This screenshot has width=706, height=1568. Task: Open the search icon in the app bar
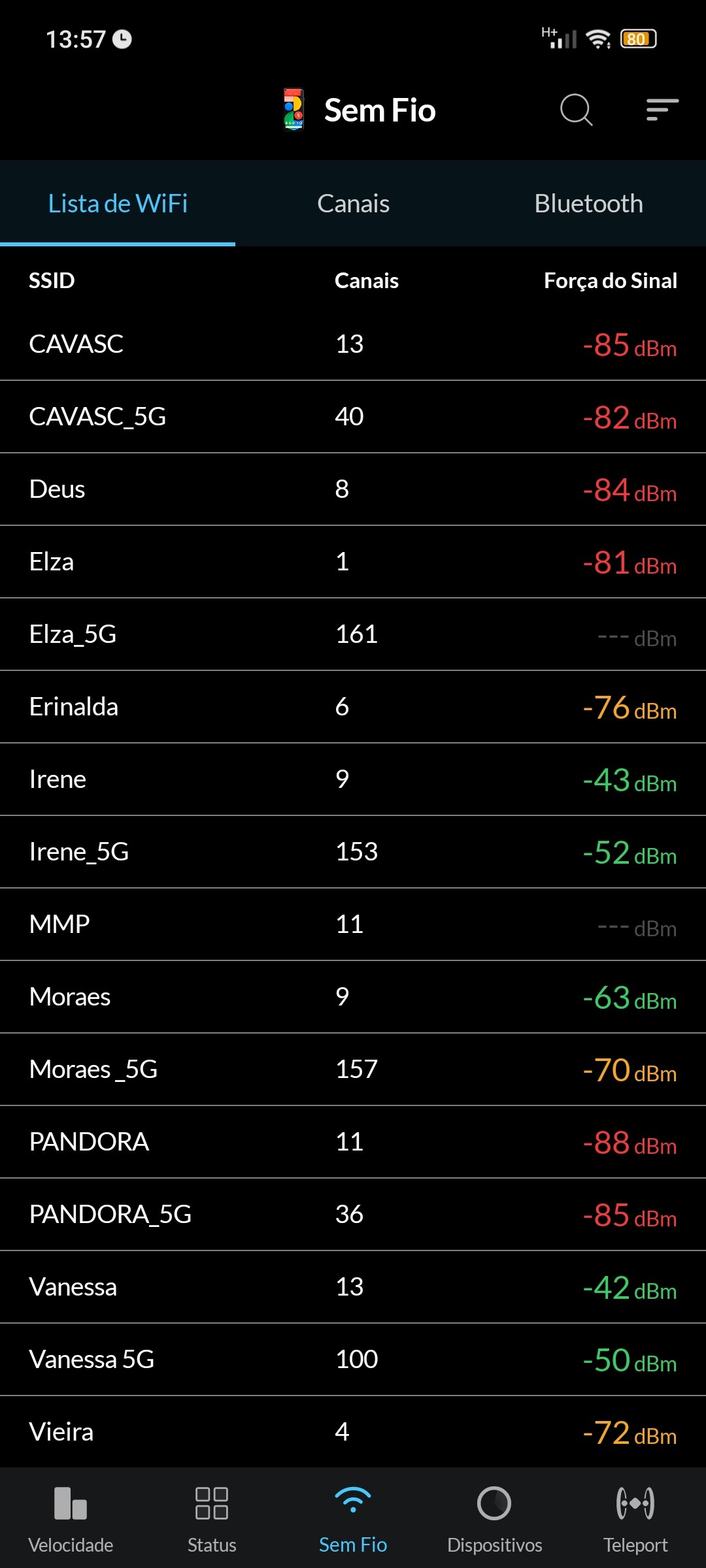click(576, 110)
